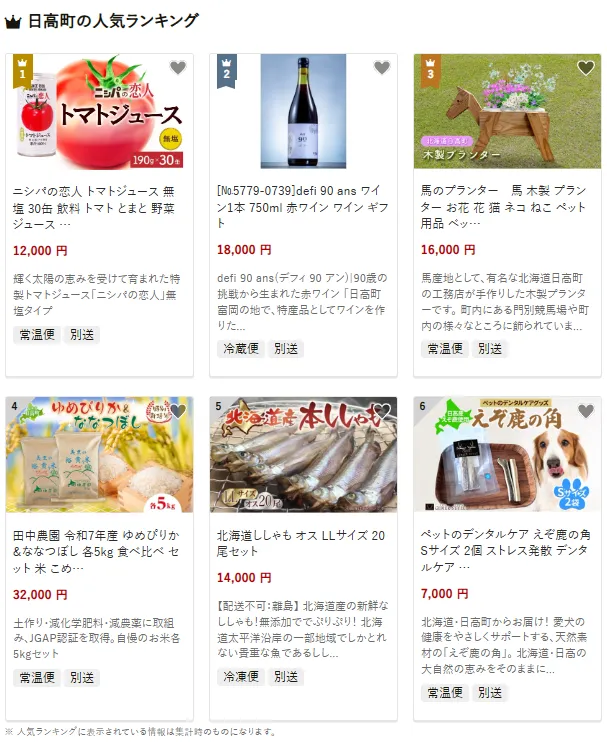Tap the heart on the 馬のプランター item
The height and width of the screenshot is (748, 607).
586,68
